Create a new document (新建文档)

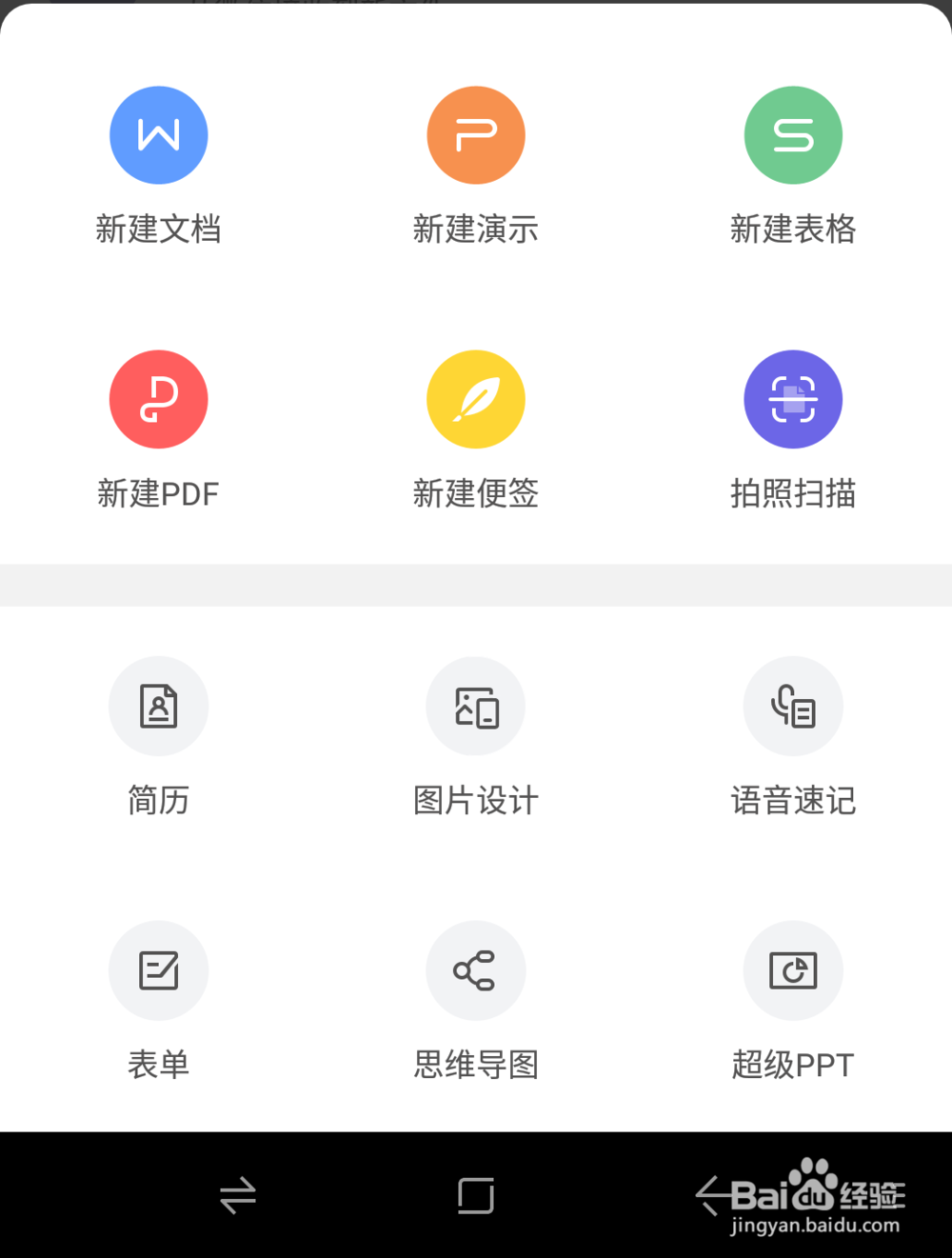pos(158,135)
